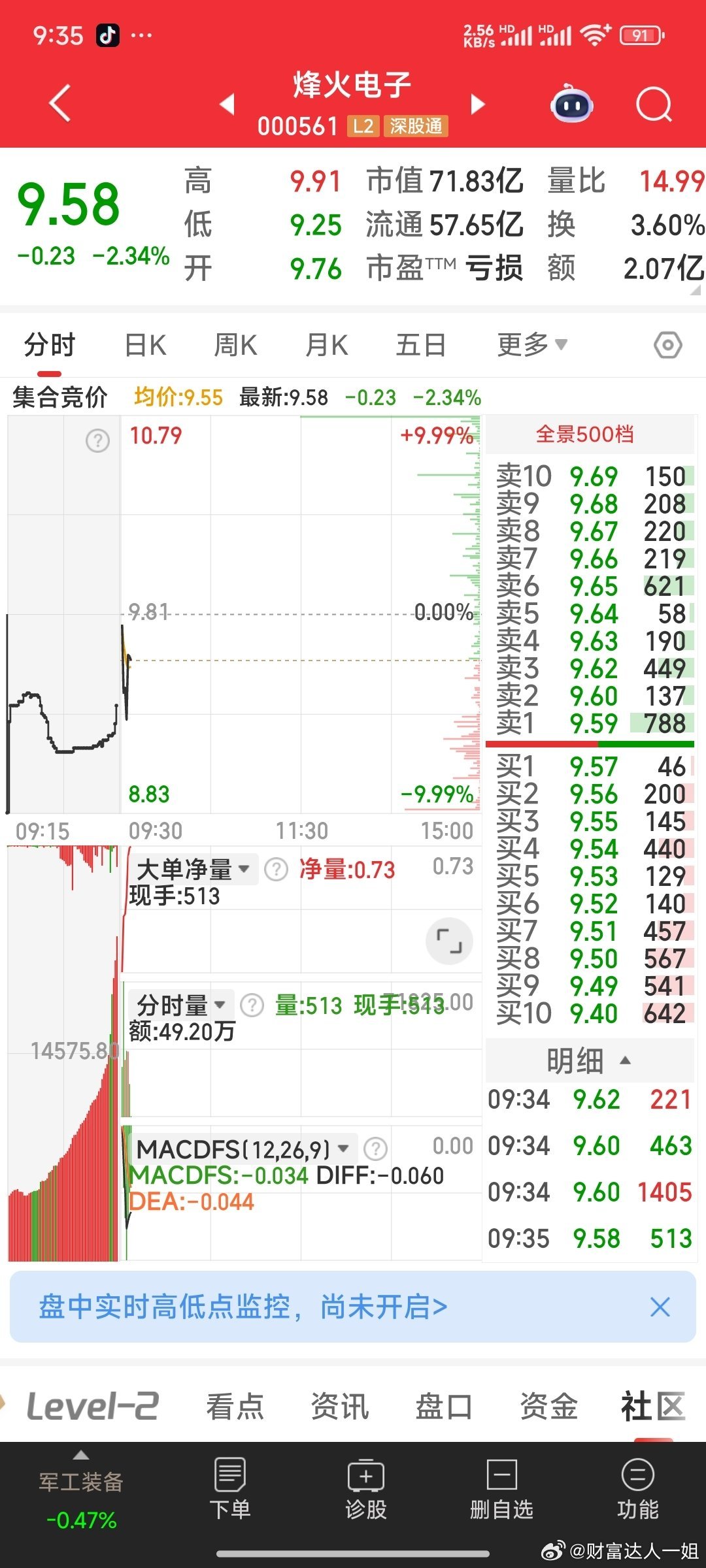The width and height of the screenshot is (706, 1568).
Task: Collapse the 明细 trade details list
Action: pos(590,1060)
